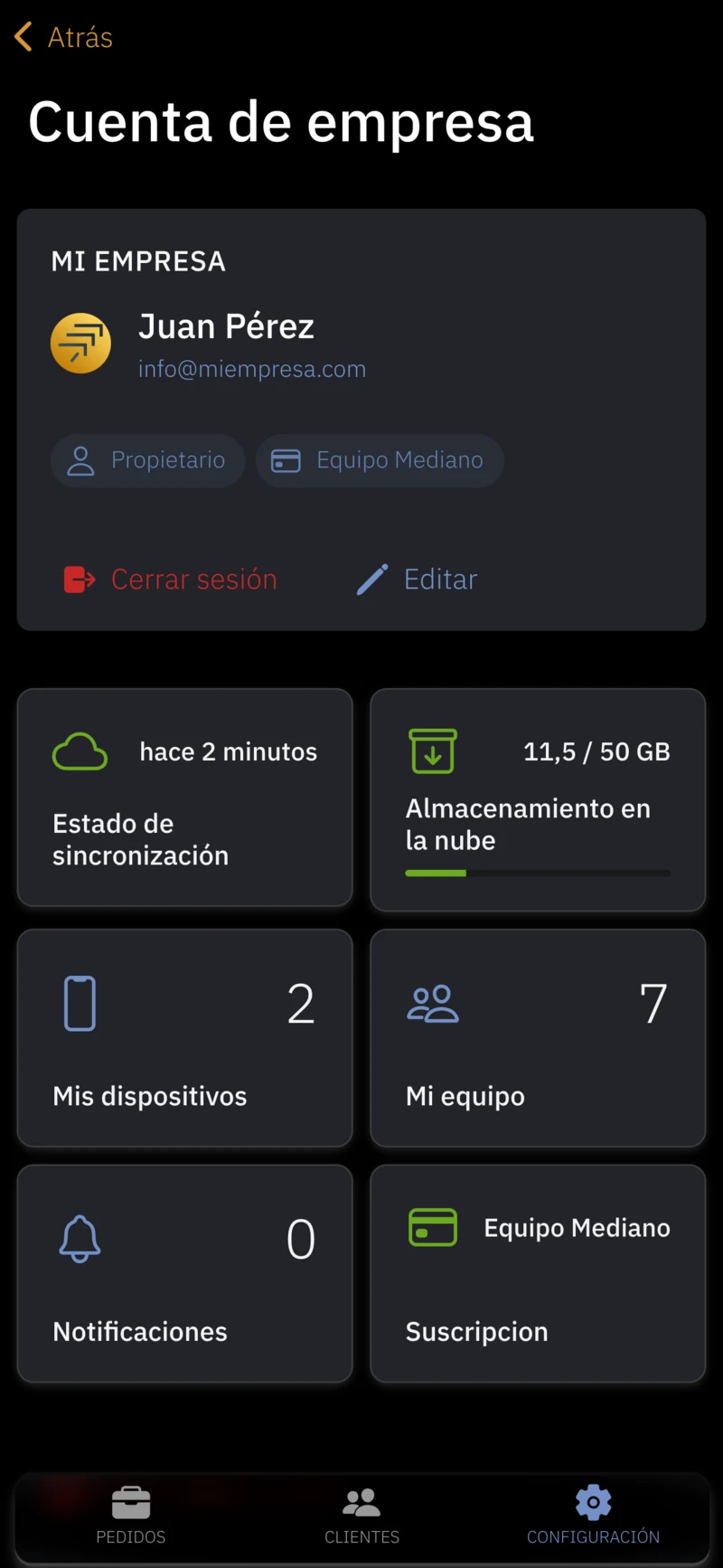Select the Configuración tab
The image size is (723, 1568).
pyautogui.click(x=593, y=1516)
